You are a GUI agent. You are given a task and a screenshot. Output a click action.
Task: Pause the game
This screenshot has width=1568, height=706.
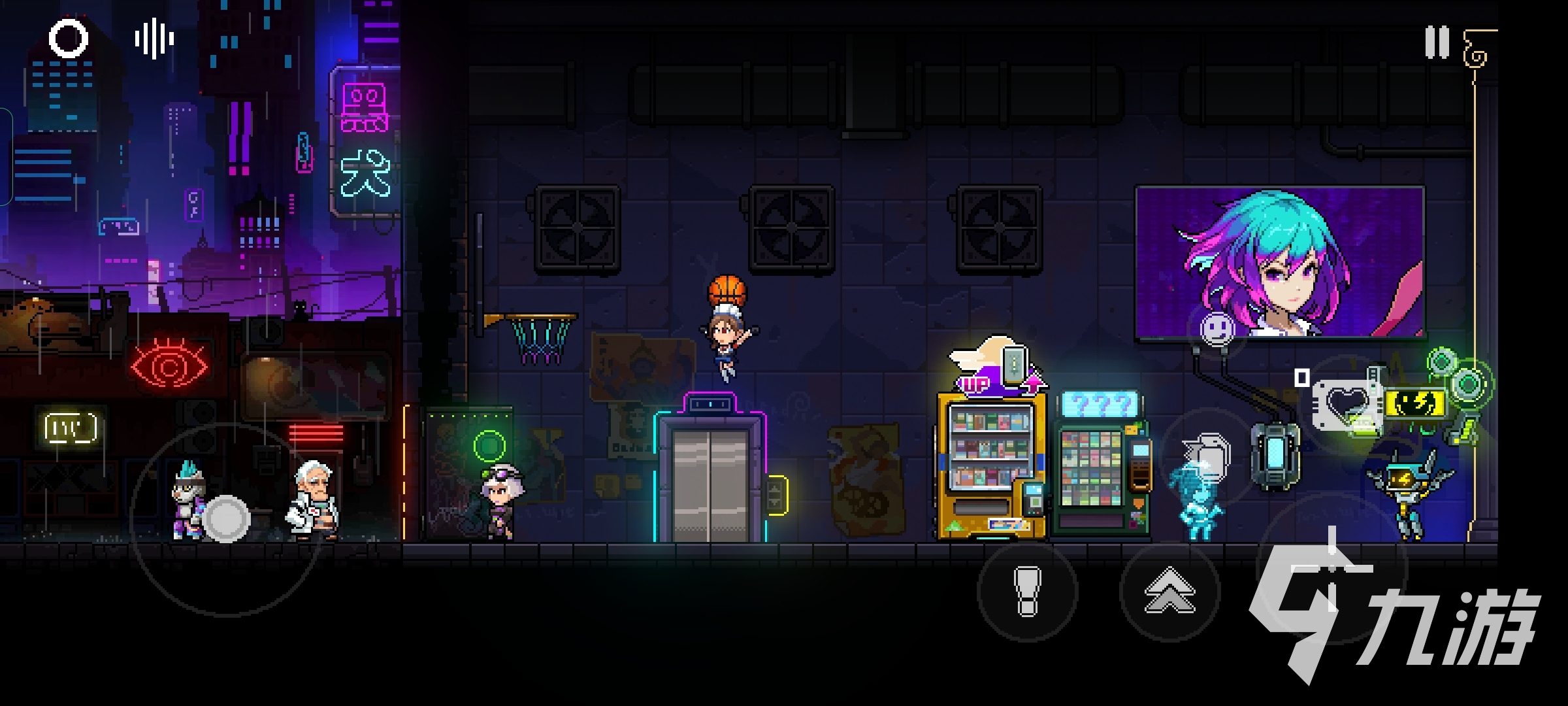[x=1437, y=43]
